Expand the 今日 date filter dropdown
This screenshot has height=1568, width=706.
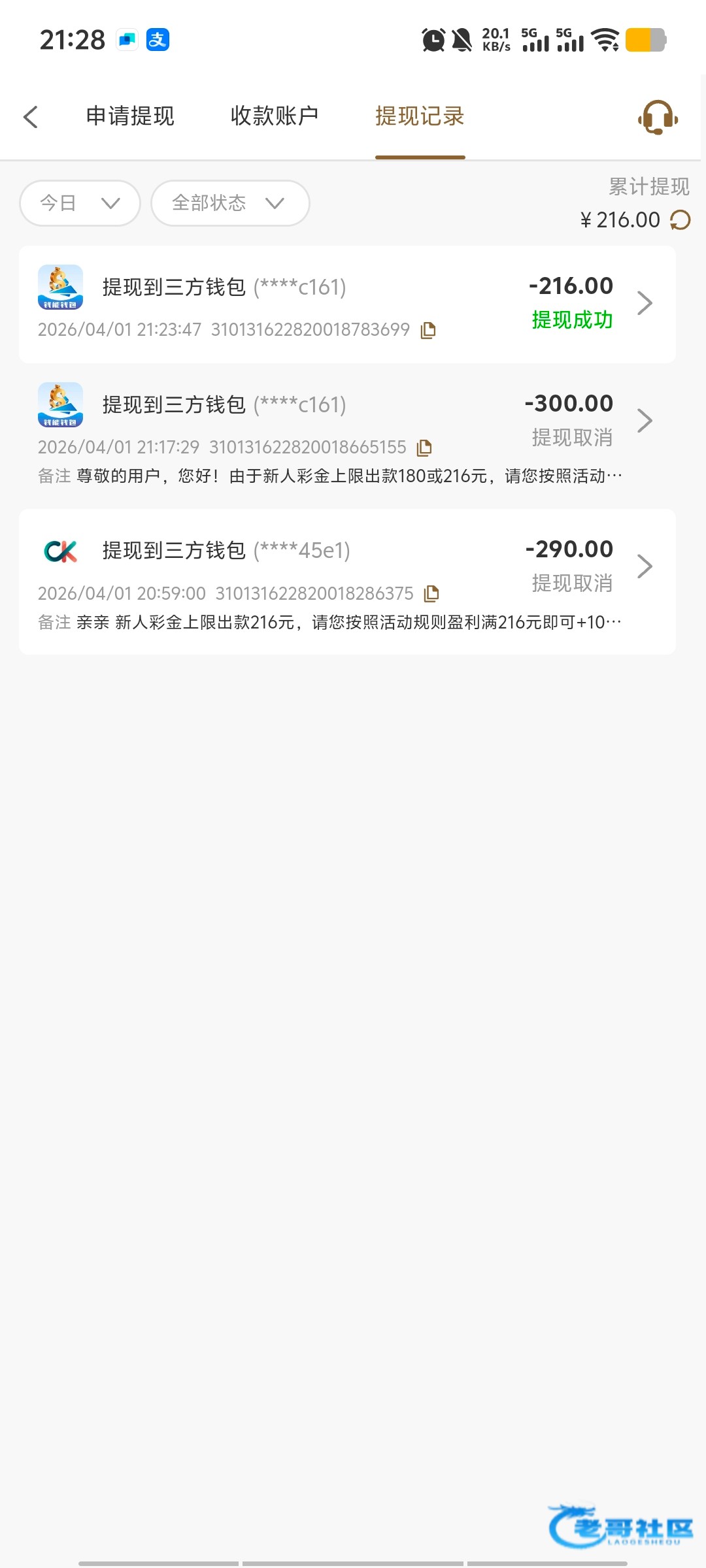tap(80, 203)
